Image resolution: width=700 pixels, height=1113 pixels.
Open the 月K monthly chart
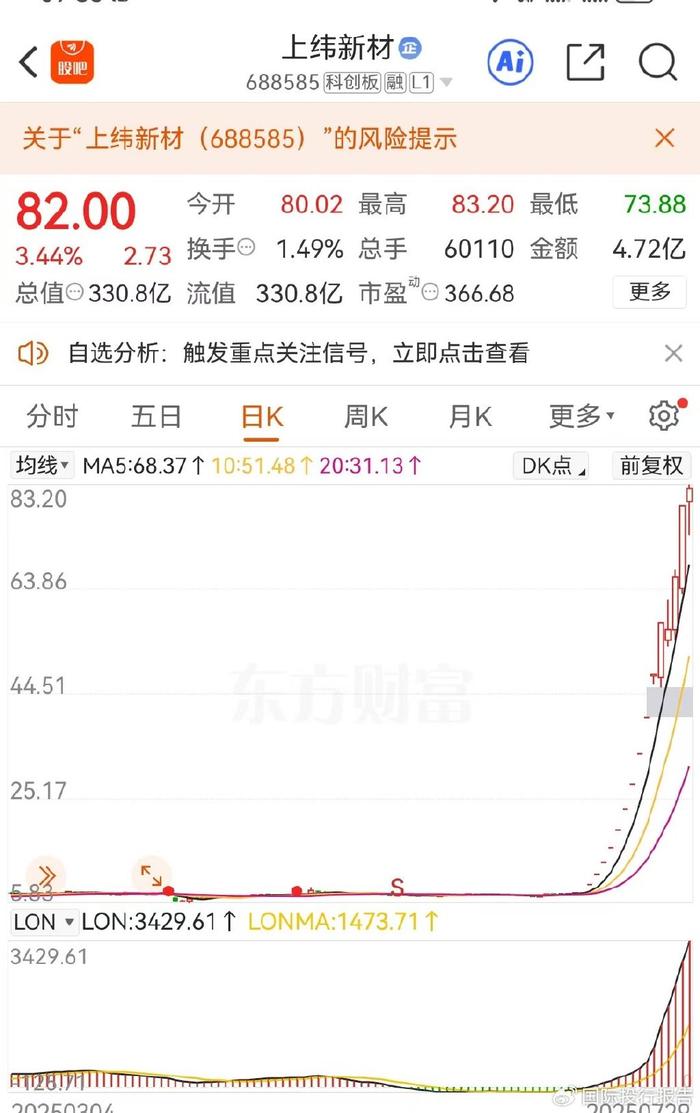coord(470,416)
